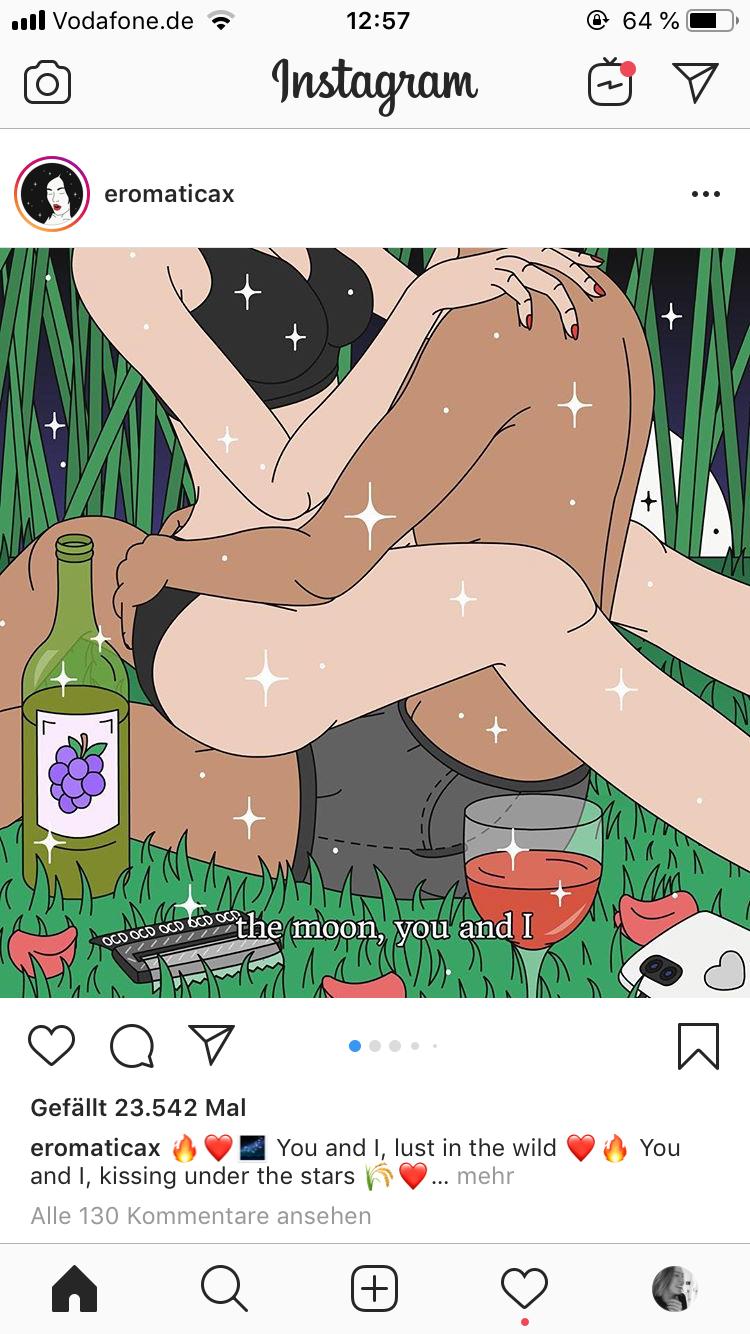
Task: View who liked: Gefällt 23.542 Mal
Action: [x=138, y=1108]
